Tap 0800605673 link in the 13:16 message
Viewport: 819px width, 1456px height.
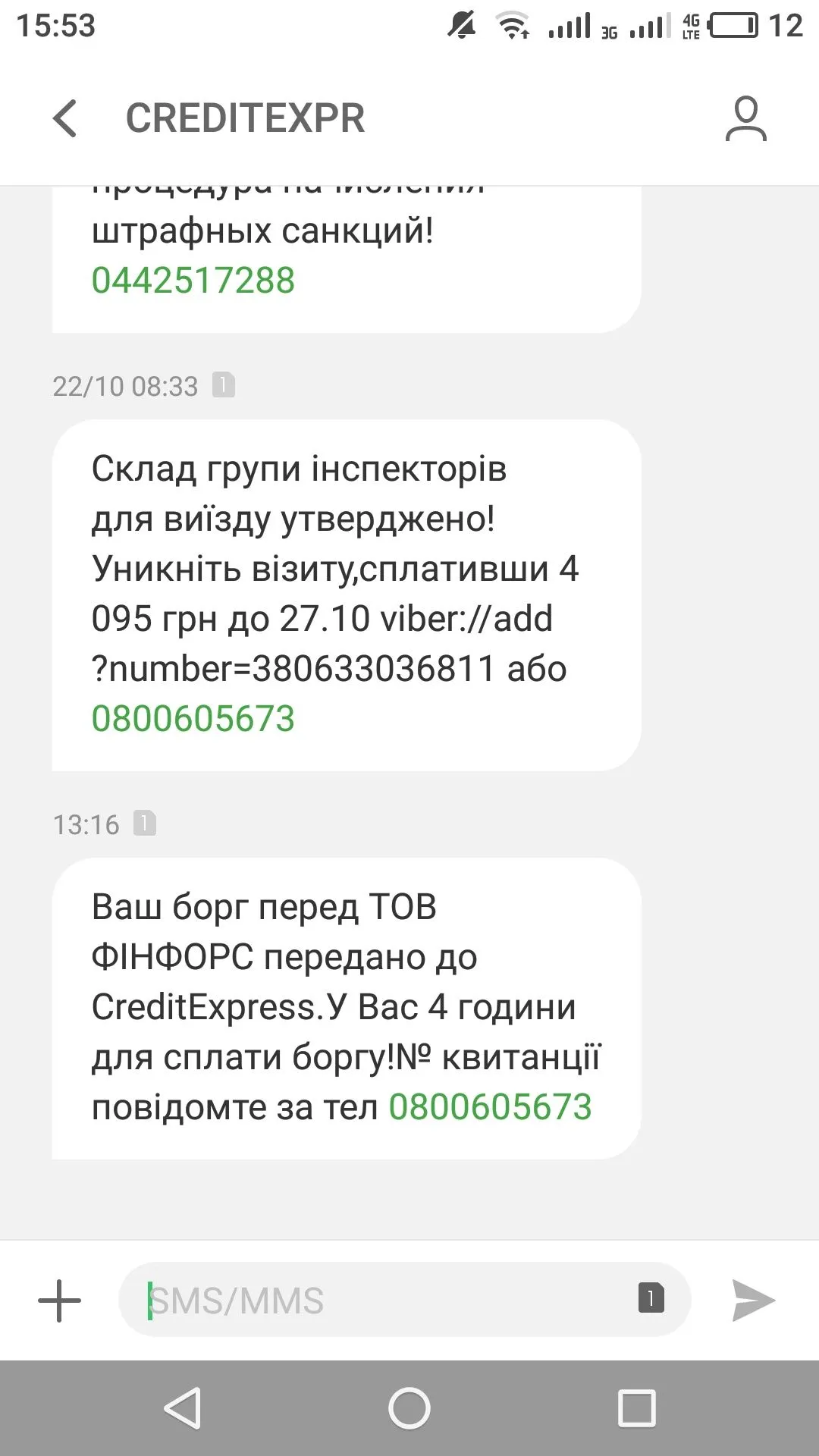tap(490, 1106)
